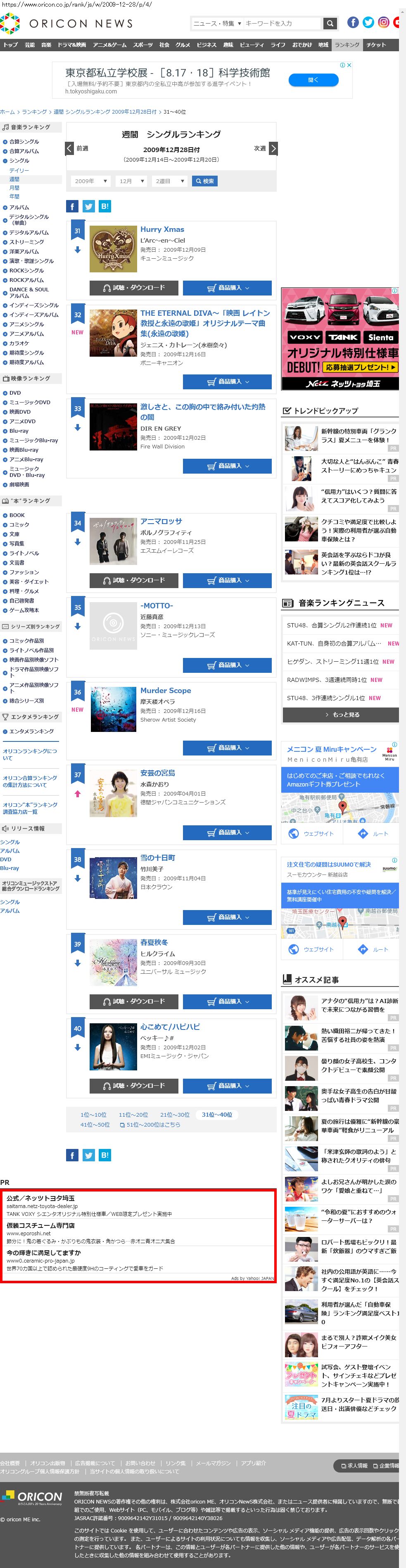Image resolution: width=406 pixels, height=1568 pixels.
Task: Tap 試聴・ダウンロード for Hurry Xmas
Action: click(x=134, y=288)
